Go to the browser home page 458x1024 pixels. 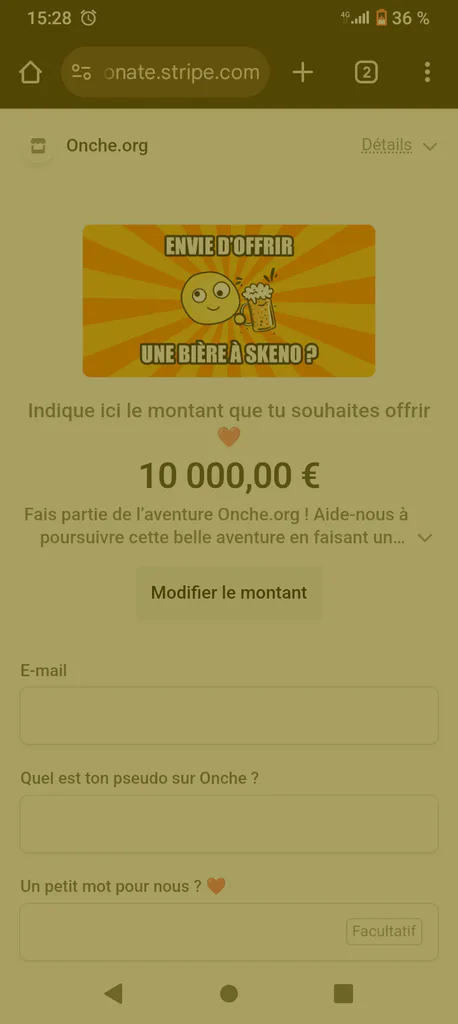click(x=31, y=72)
